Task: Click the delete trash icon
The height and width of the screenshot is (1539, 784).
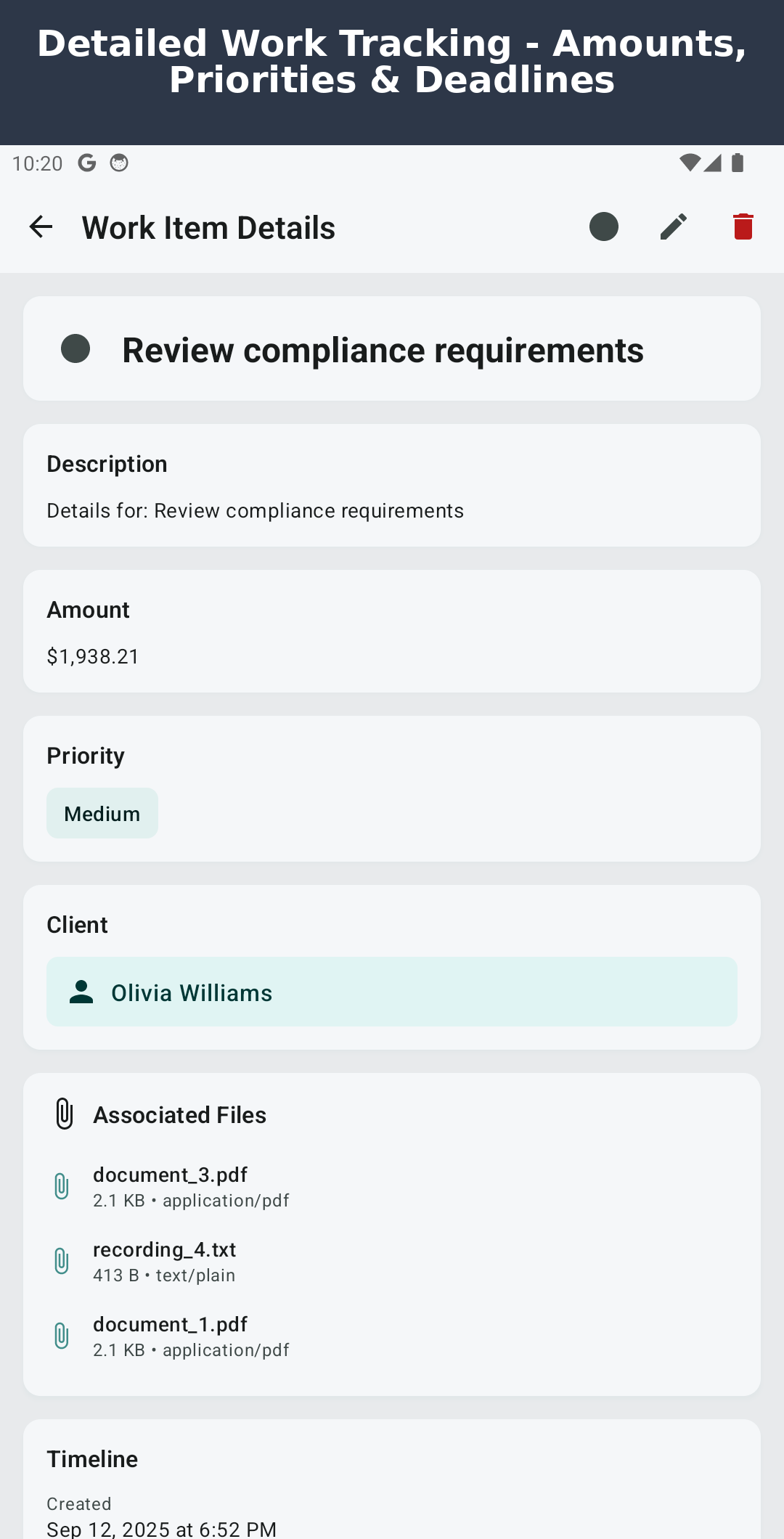Action: tap(742, 226)
